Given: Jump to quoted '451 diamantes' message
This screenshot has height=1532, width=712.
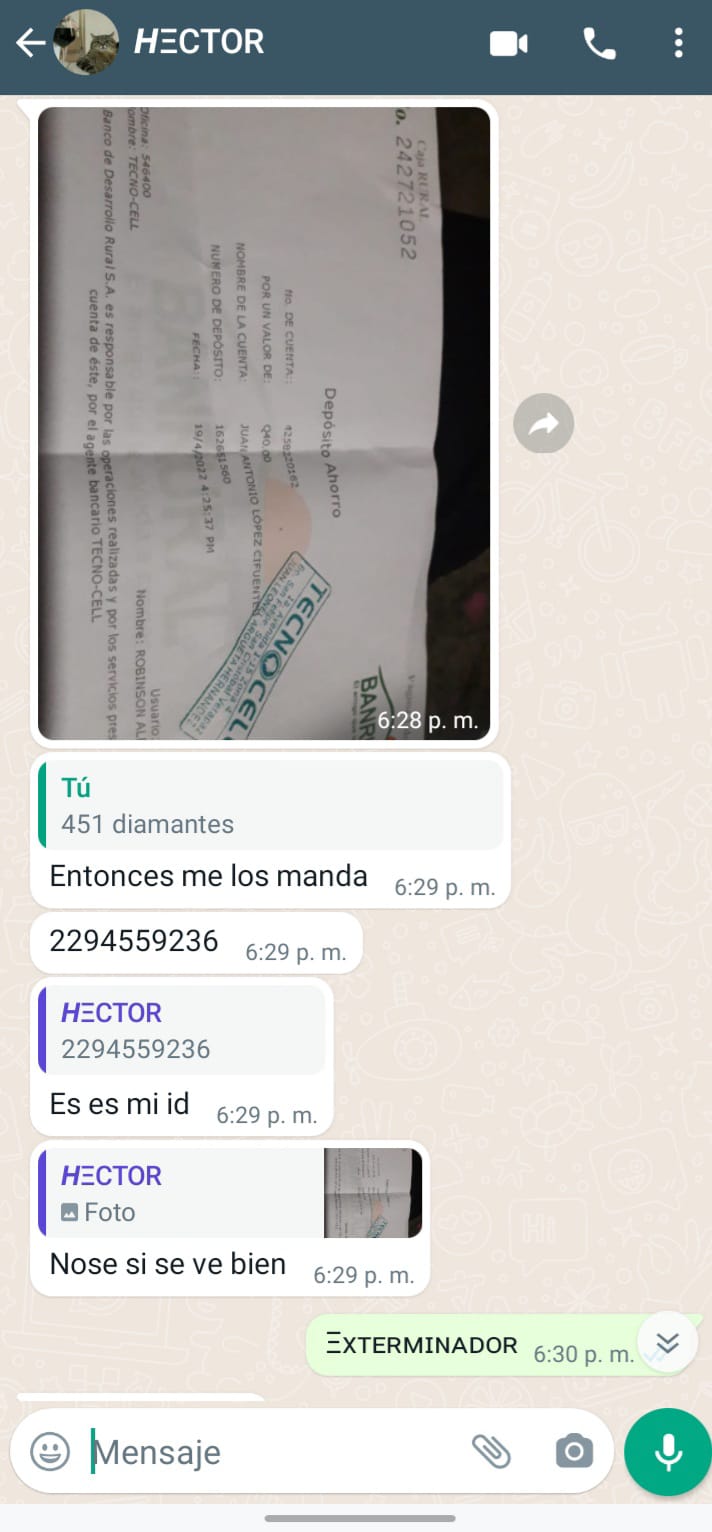Looking at the screenshot, I should (270, 805).
